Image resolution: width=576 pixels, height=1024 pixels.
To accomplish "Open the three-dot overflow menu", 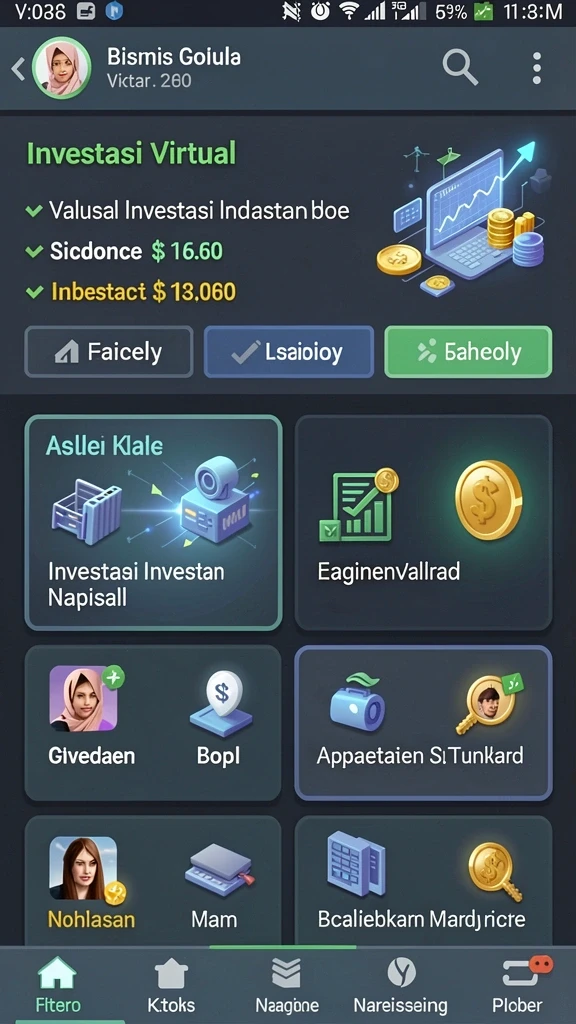I will tap(536, 68).
